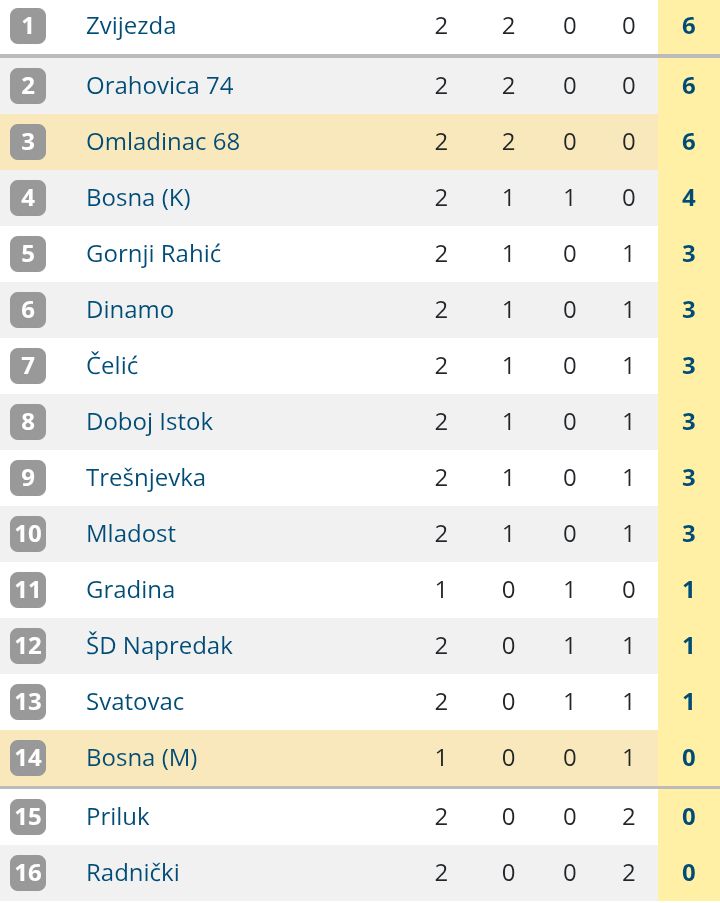Open Bosna (M) team details
720x903 pixels.
142,758
